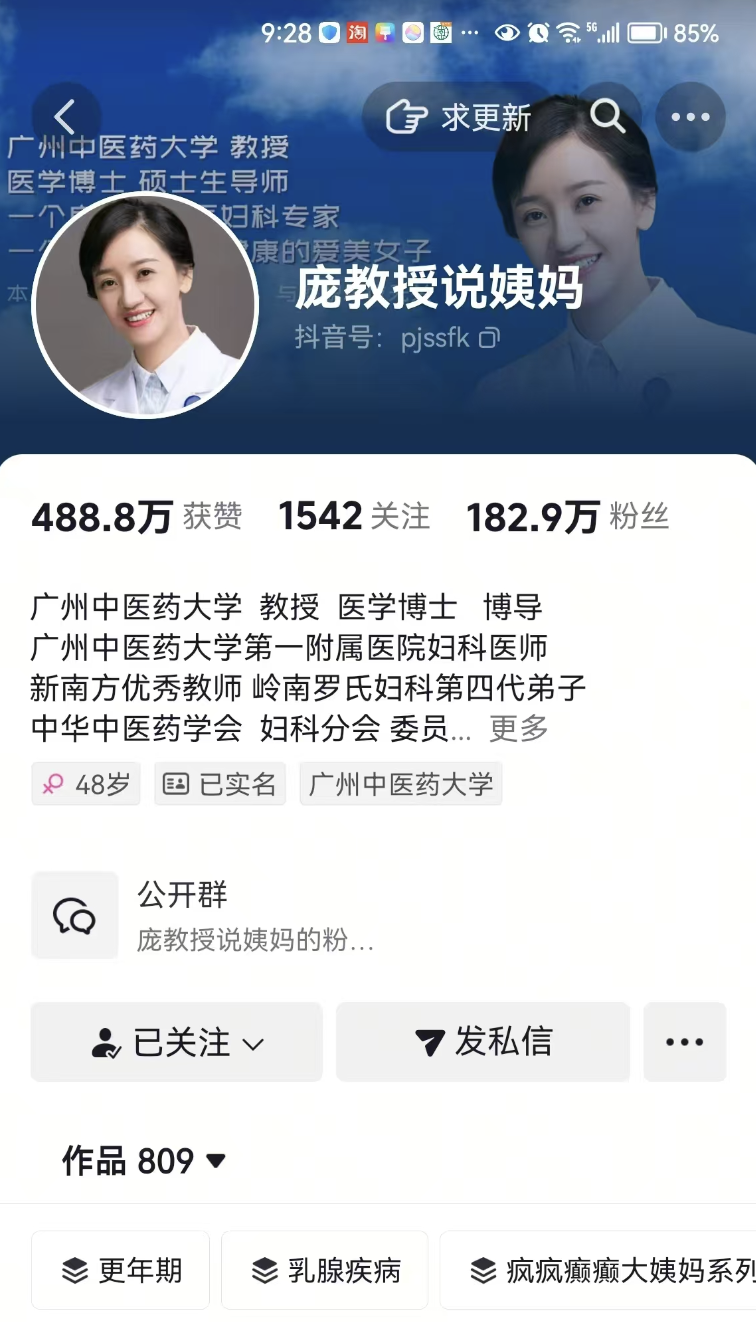Go back using the top-left arrow
The image size is (756, 1322).
coord(66,117)
